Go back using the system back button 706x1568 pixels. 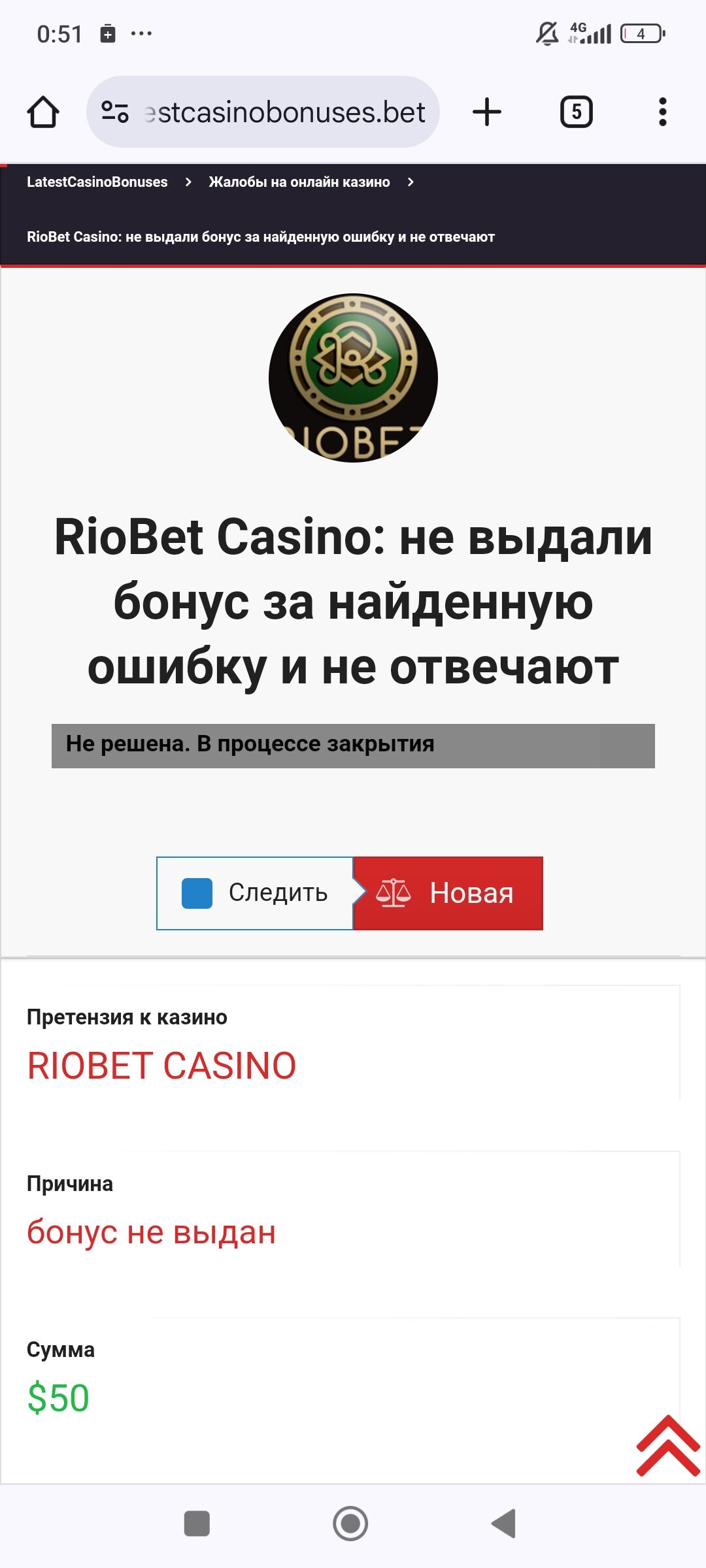[x=504, y=1524]
